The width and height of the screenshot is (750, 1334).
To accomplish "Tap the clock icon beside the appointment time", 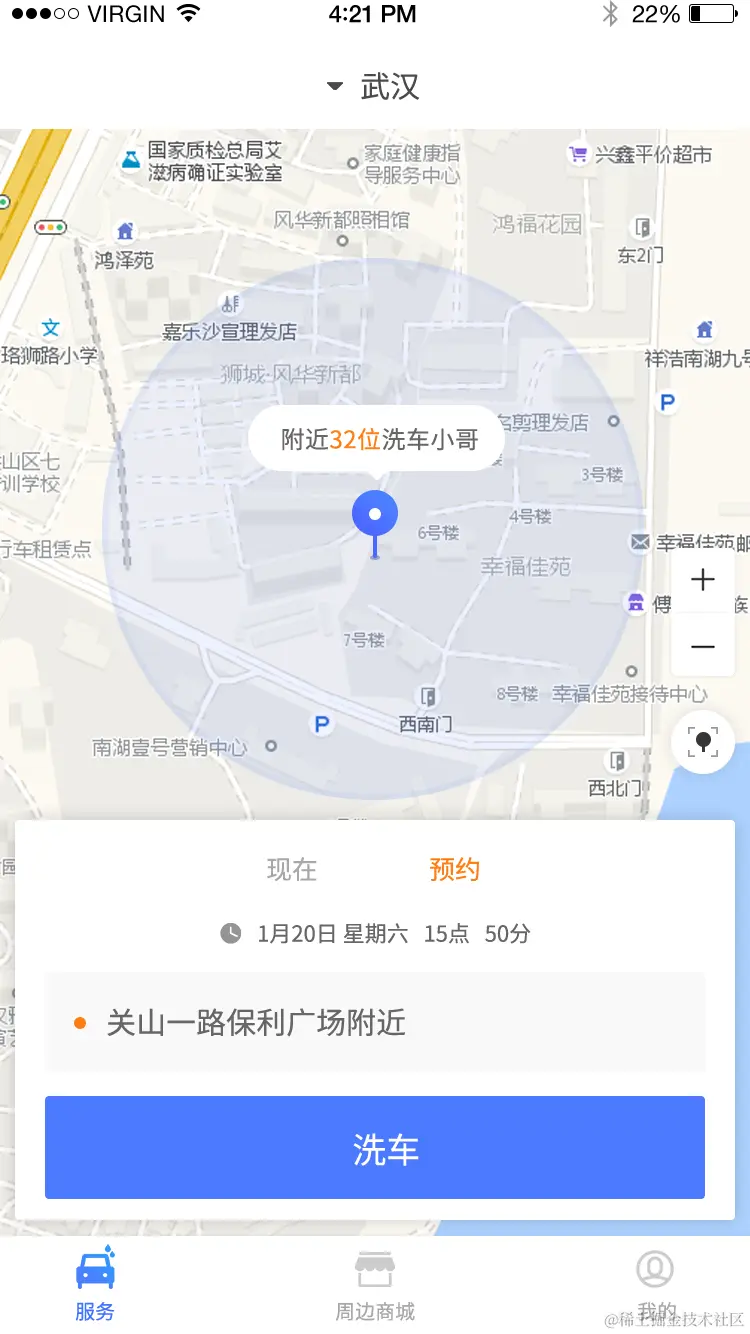I will (x=231, y=933).
